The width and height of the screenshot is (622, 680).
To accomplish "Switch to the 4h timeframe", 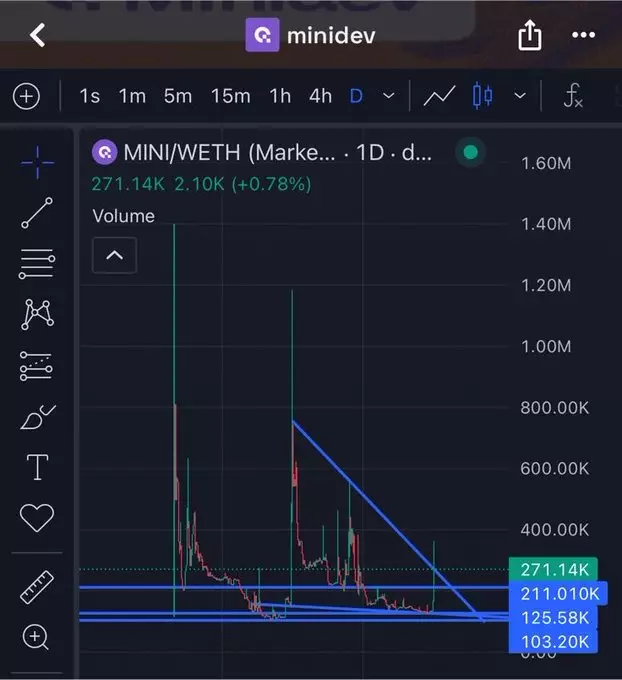I will (x=321, y=96).
